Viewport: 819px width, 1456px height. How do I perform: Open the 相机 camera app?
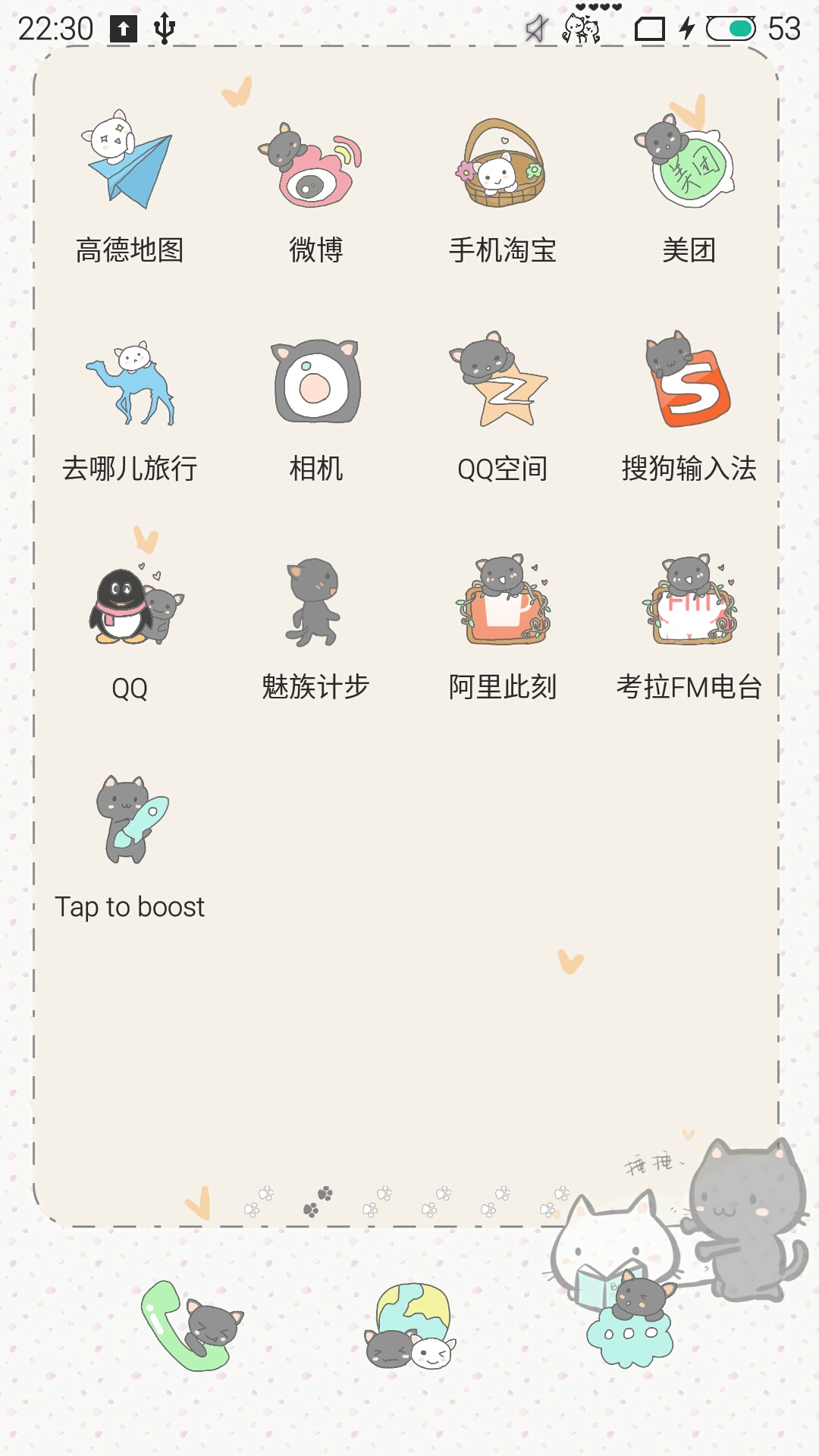pos(315,381)
